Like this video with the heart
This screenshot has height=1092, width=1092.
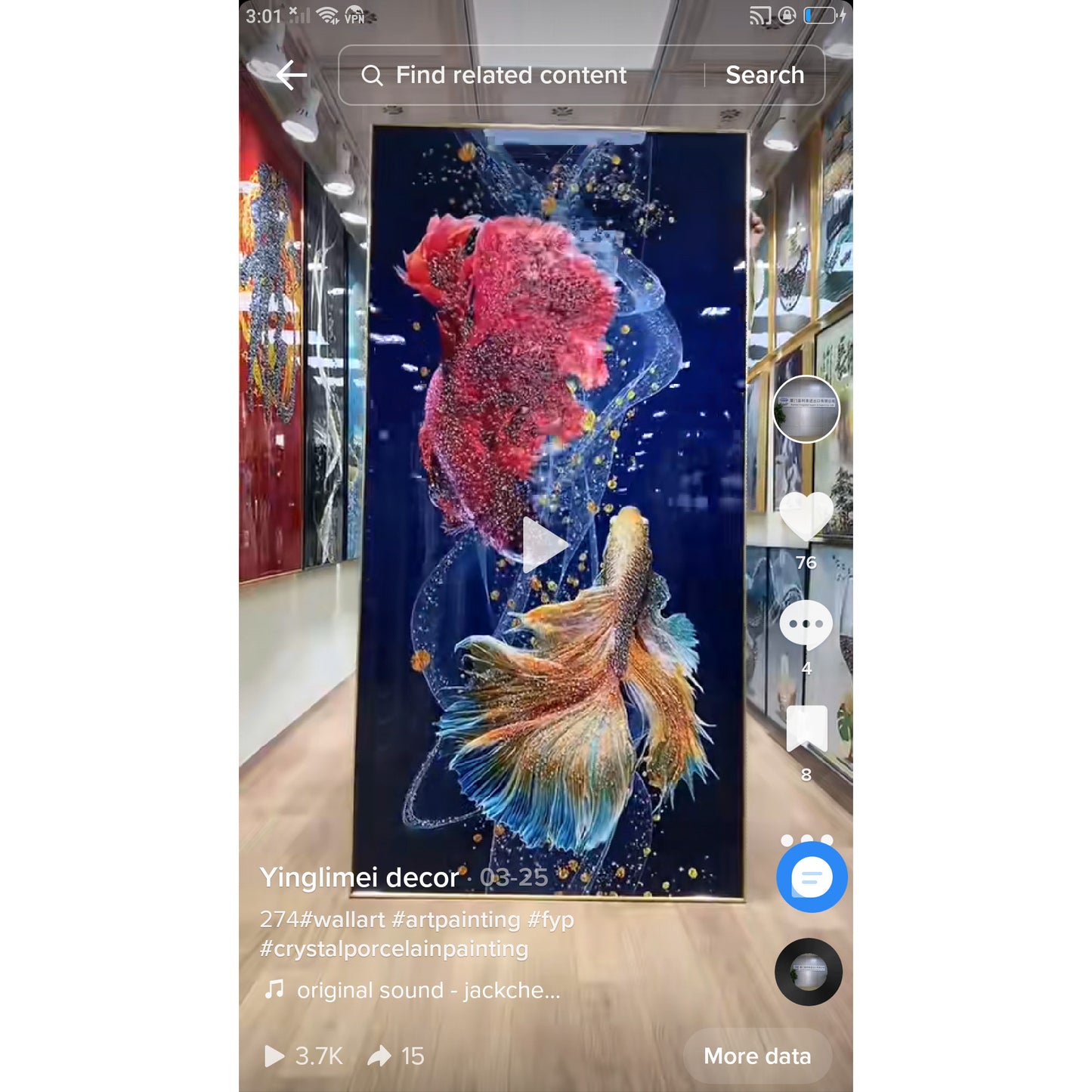tap(806, 517)
